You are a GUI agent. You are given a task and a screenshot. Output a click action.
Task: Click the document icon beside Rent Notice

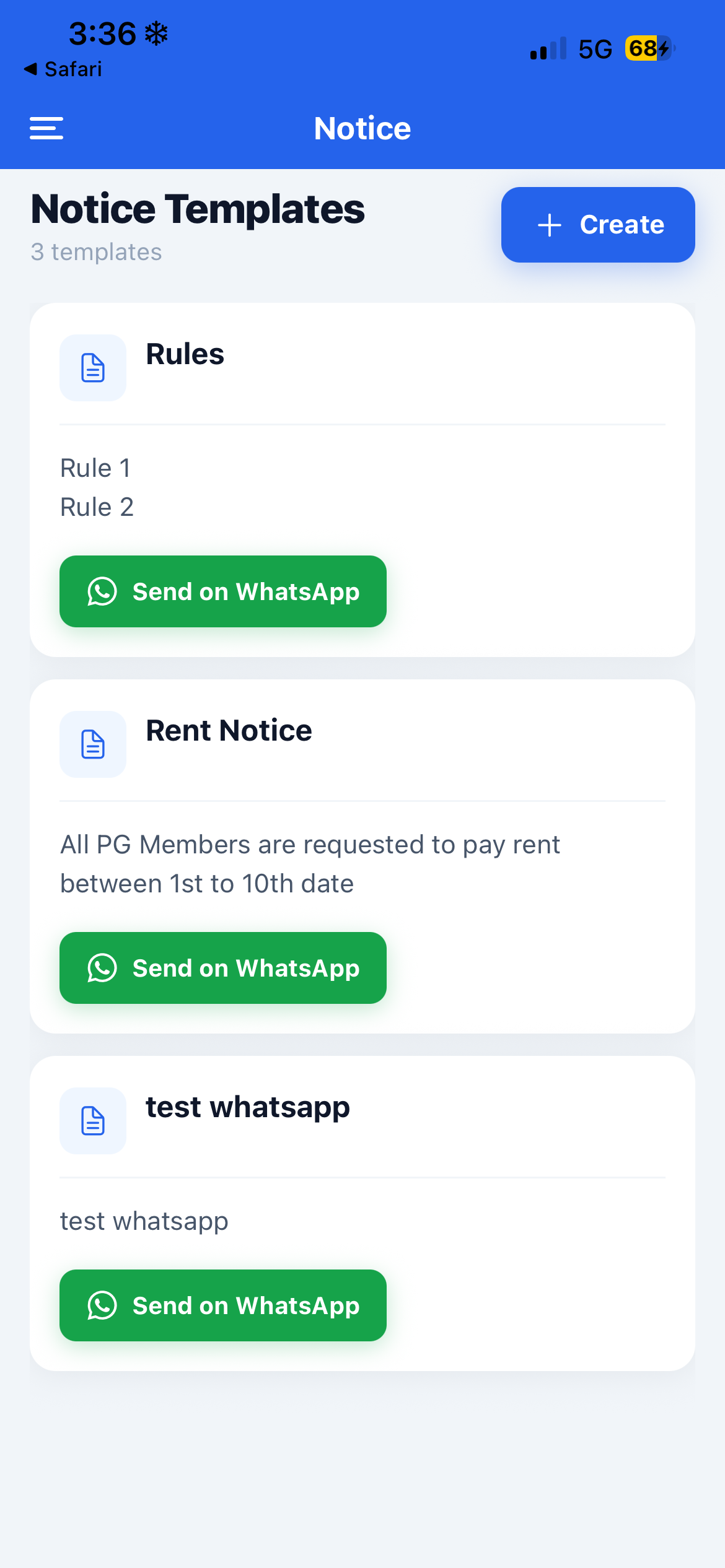(x=92, y=744)
